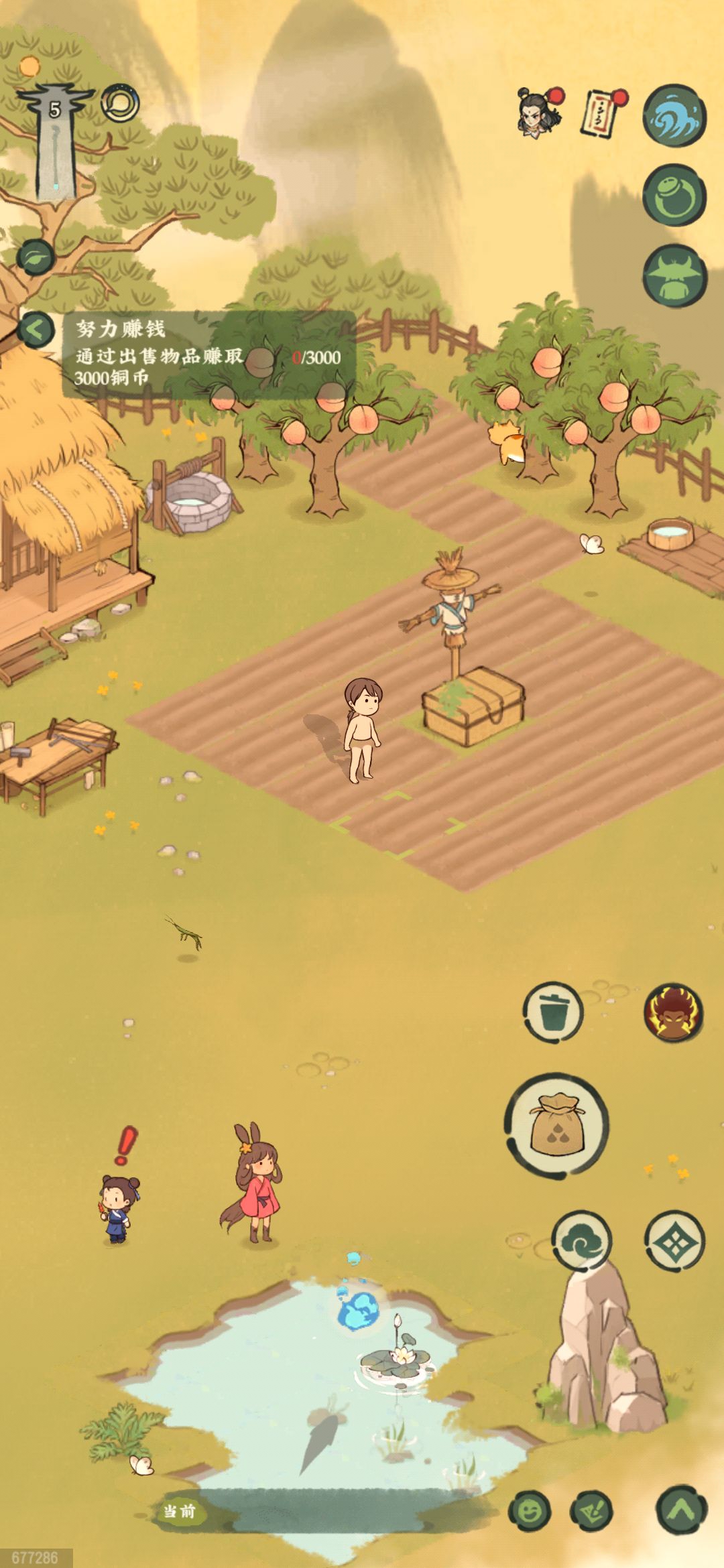
Task: Tap the leaf icon button
Action: [x=36, y=257]
